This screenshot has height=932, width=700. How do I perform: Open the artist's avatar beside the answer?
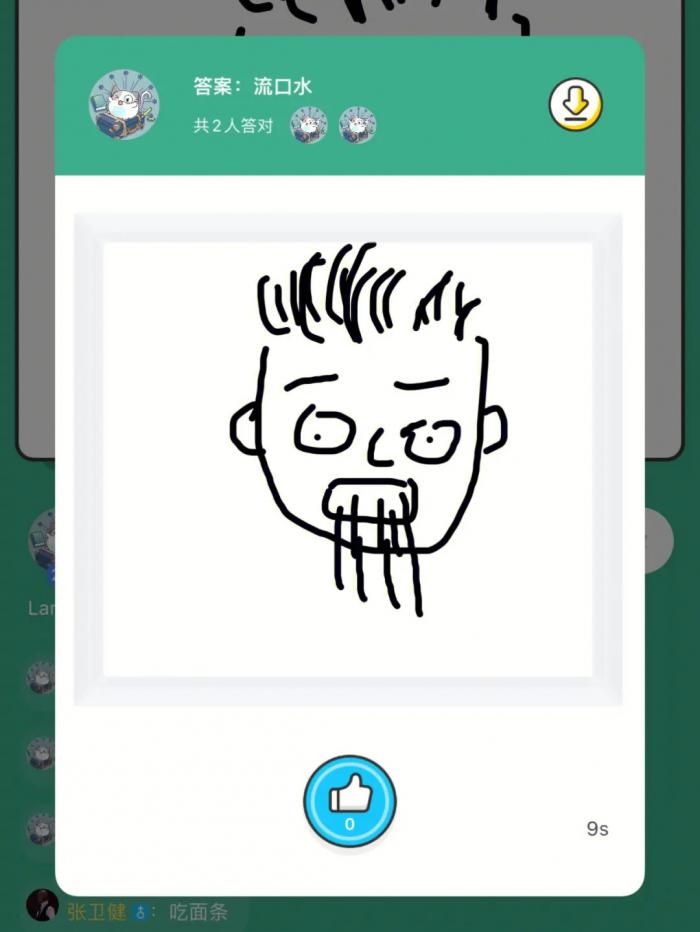124,105
